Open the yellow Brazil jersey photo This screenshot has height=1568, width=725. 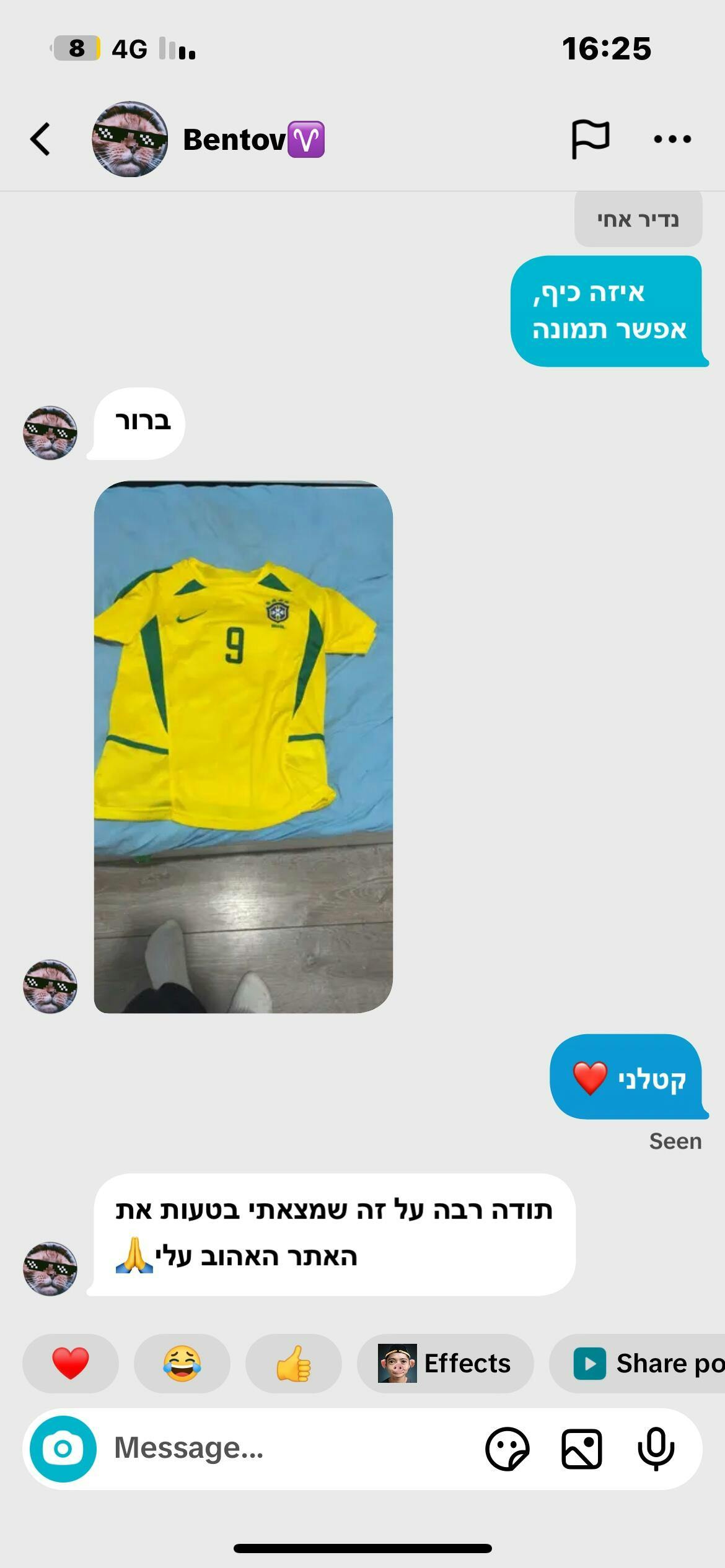pyautogui.click(x=243, y=746)
